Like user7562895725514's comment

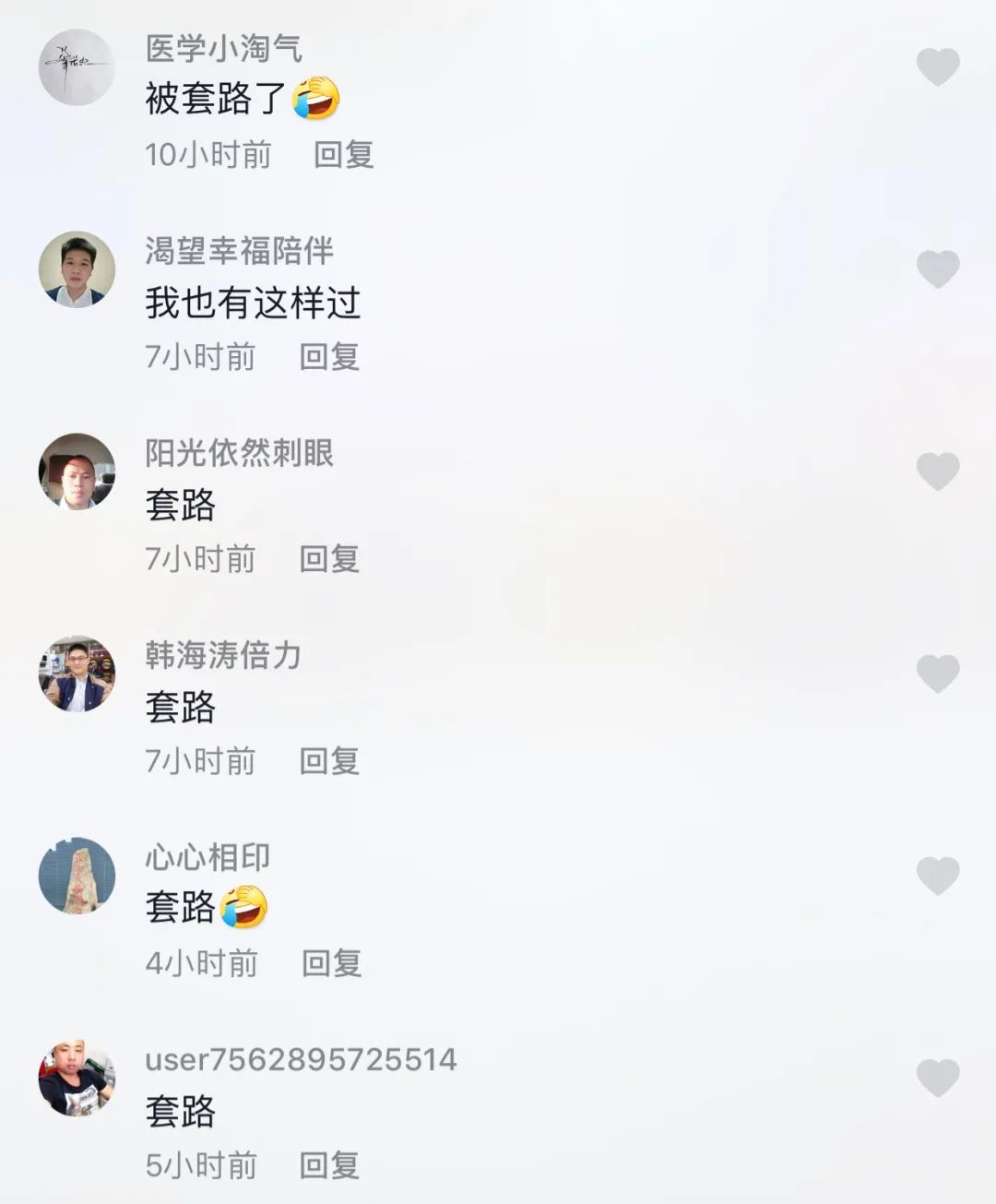[x=938, y=1078]
